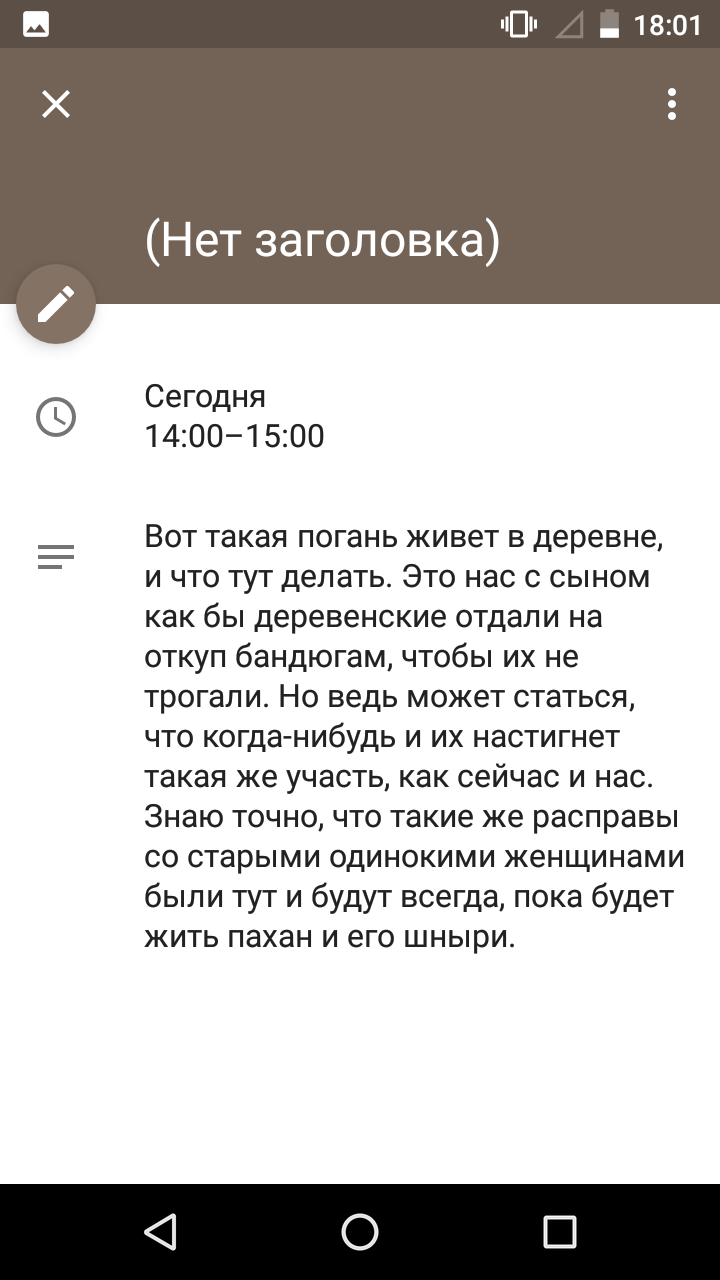Edit this event with the pencil button

pyautogui.click(x=56, y=304)
